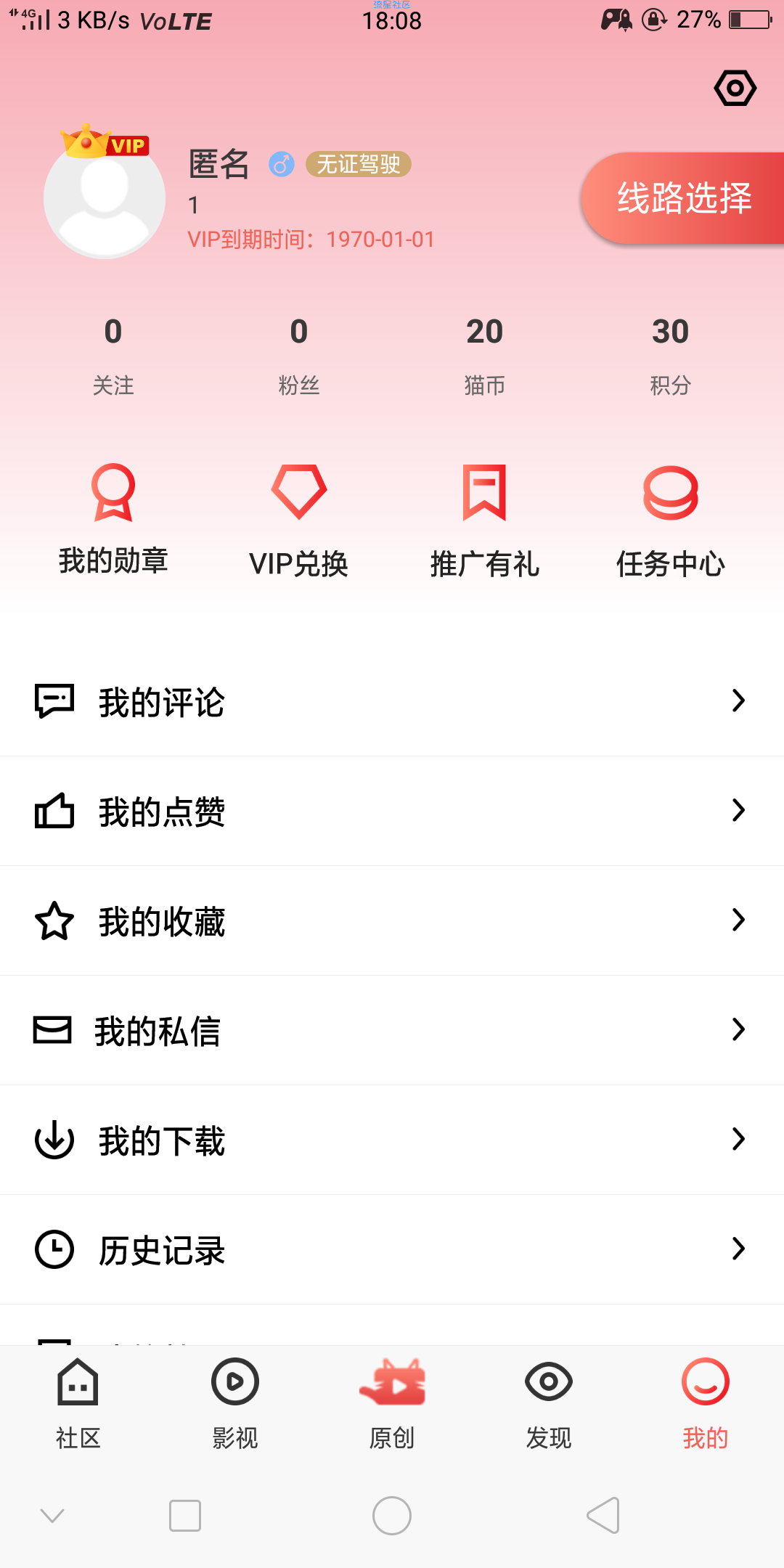Open VIP兑换 exchange
Image resolution: width=784 pixels, height=1568 pixels.
(x=299, y=520)
